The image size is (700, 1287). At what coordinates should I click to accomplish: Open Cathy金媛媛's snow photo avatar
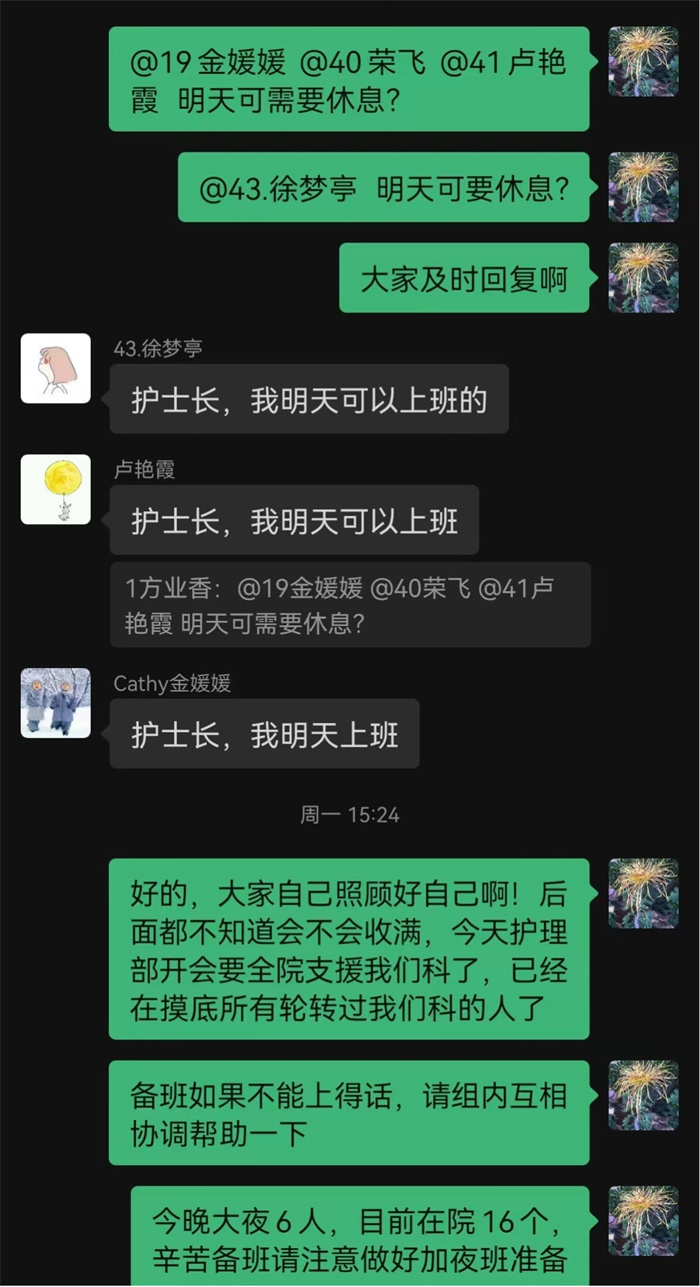56,703
